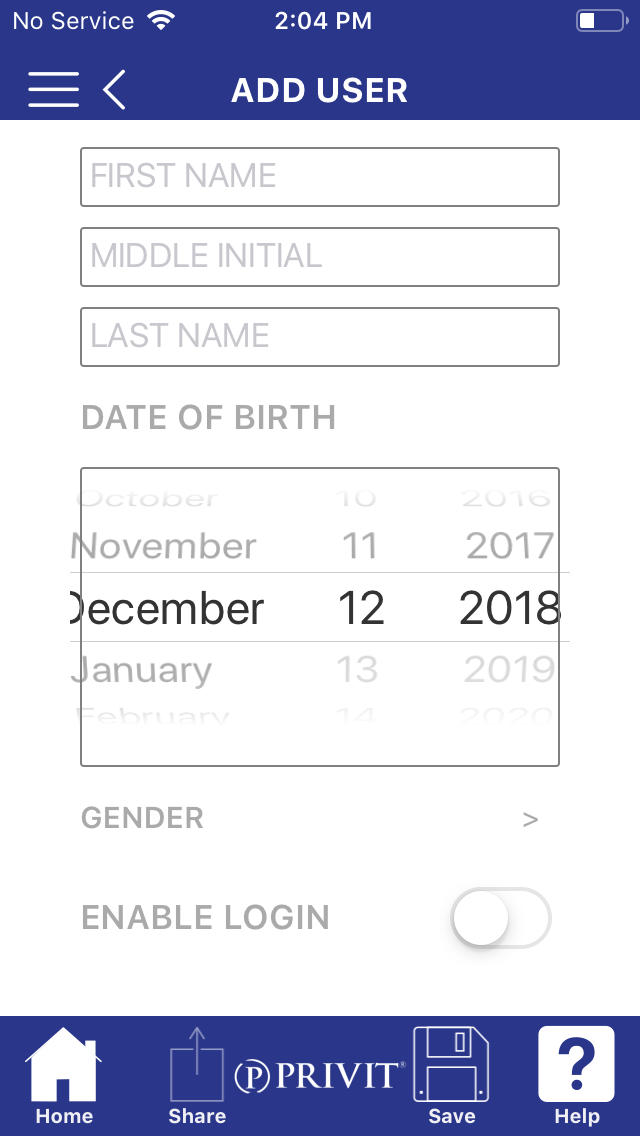Screen dimensions: 640x1136
Task: Save the new user
Action: (452, 1077)
